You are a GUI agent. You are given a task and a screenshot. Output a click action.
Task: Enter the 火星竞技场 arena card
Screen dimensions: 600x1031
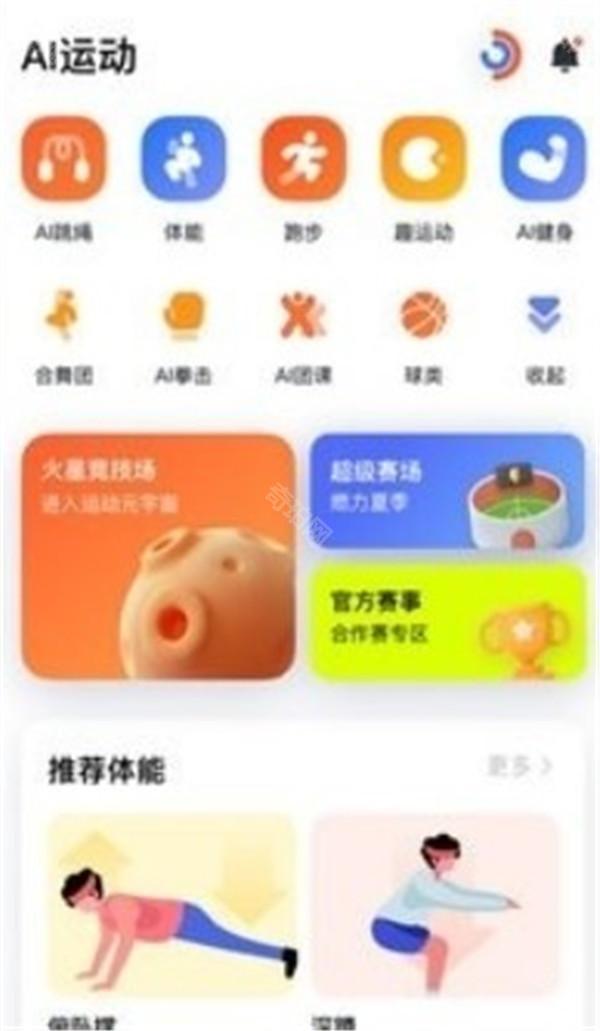pyautogui.click(x=158, y=556)
